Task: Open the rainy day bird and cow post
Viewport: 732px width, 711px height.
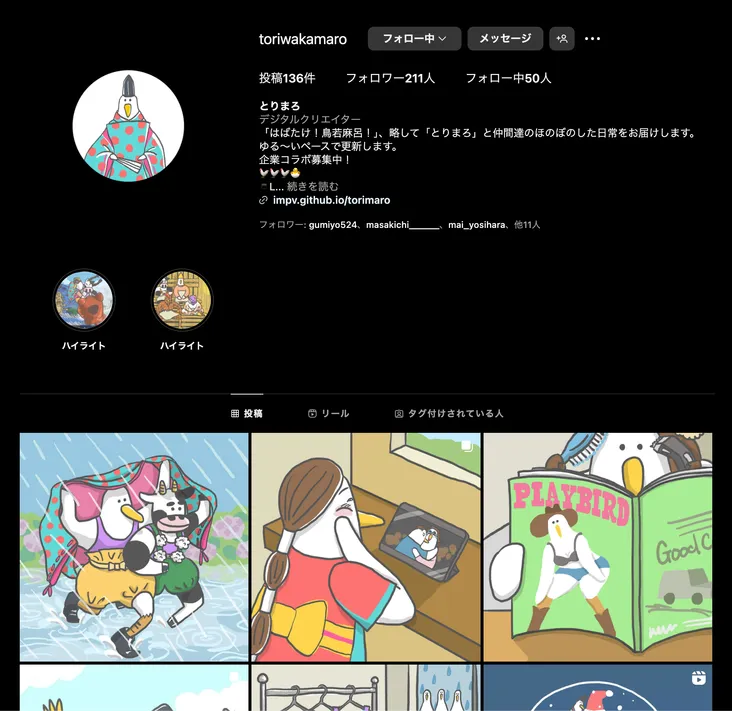Action: pos(134,547)
